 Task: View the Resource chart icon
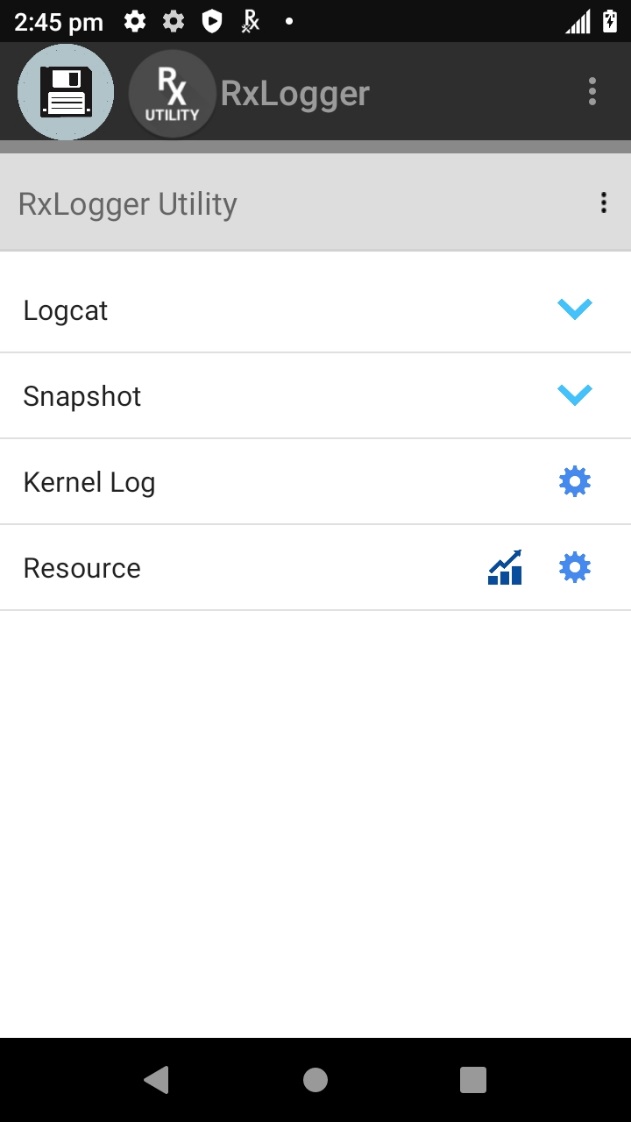pos(505,568)
